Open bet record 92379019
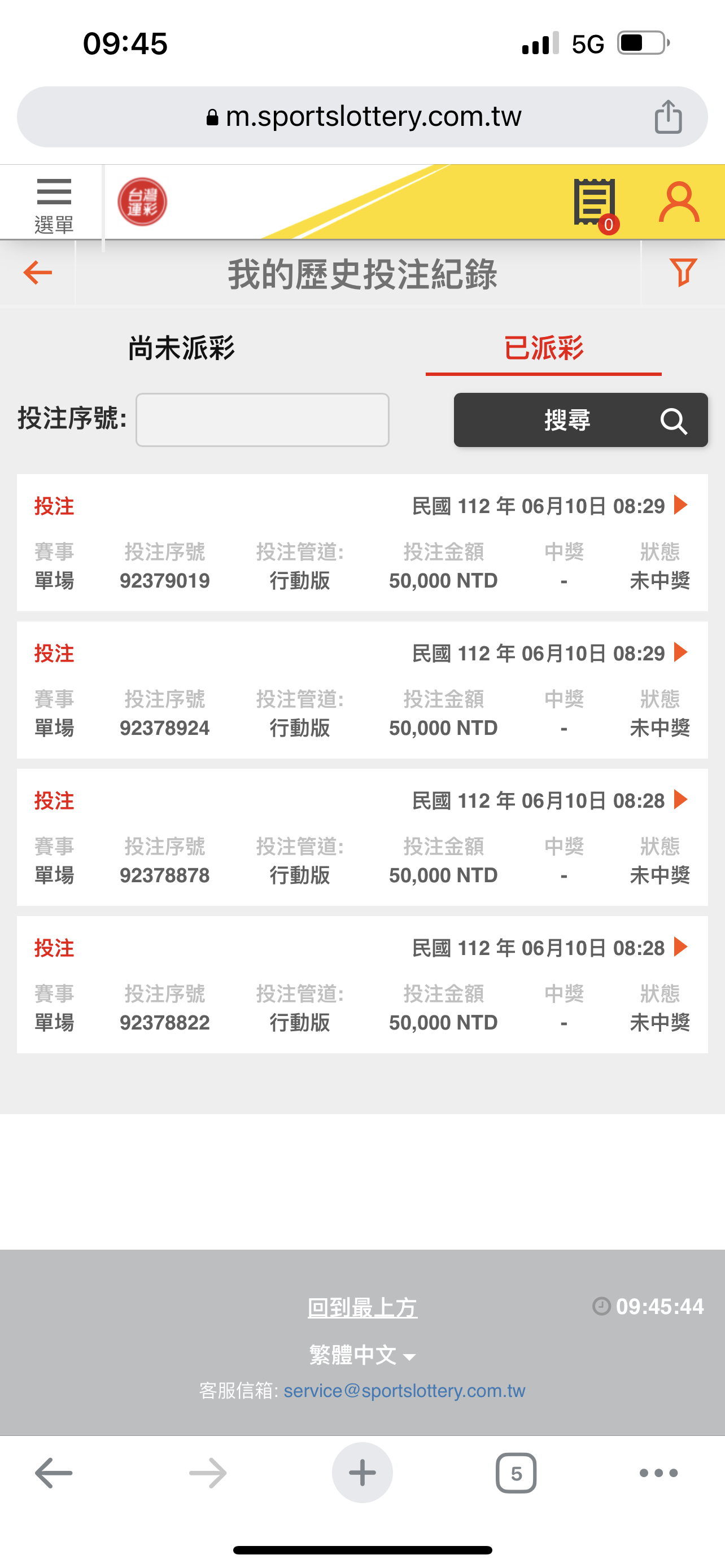Image resolution: width=725 pixels, height=1568 pixels. (x=362, y=542)
